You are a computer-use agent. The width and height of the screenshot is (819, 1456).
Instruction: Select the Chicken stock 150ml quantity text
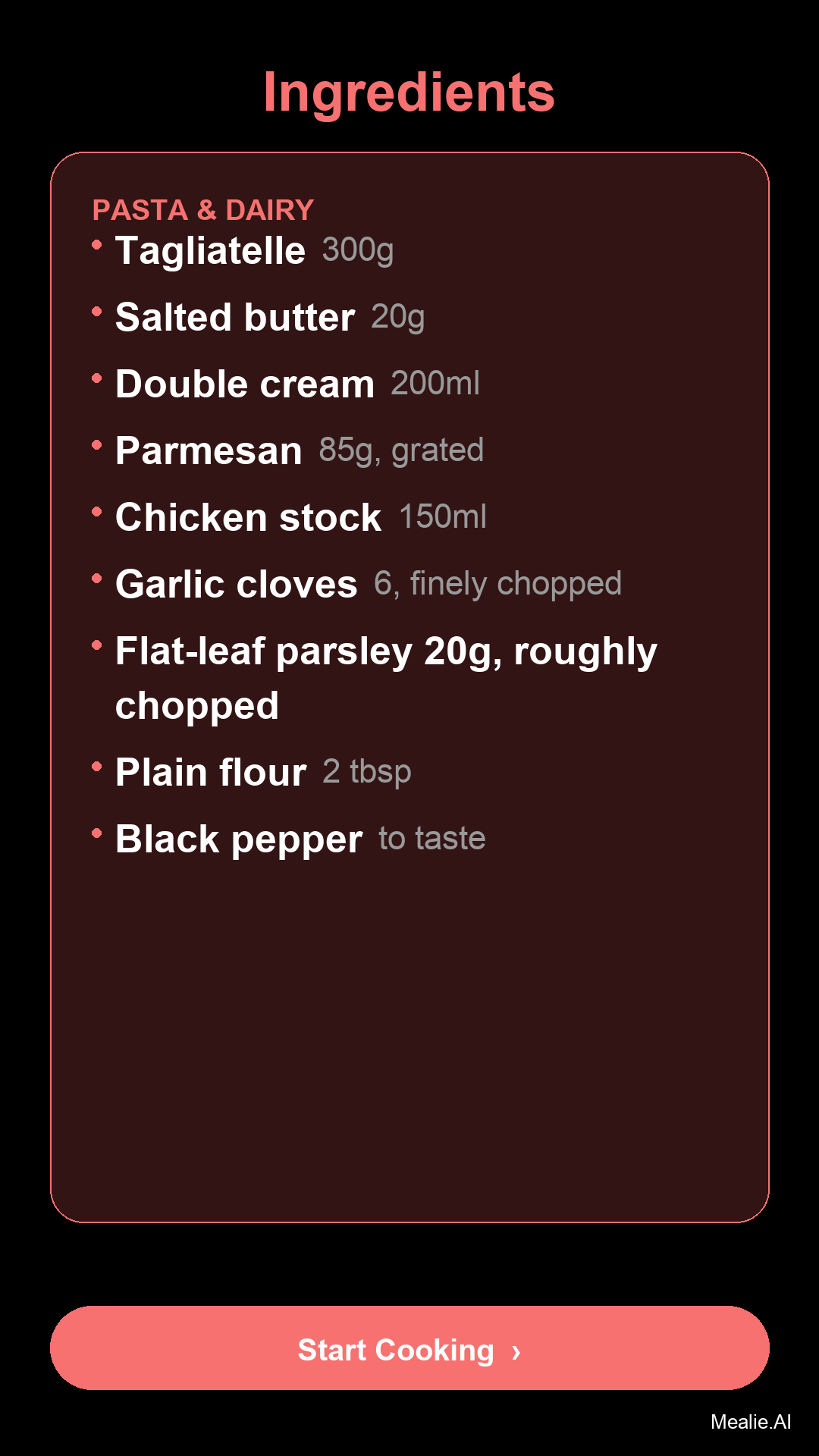443,517
